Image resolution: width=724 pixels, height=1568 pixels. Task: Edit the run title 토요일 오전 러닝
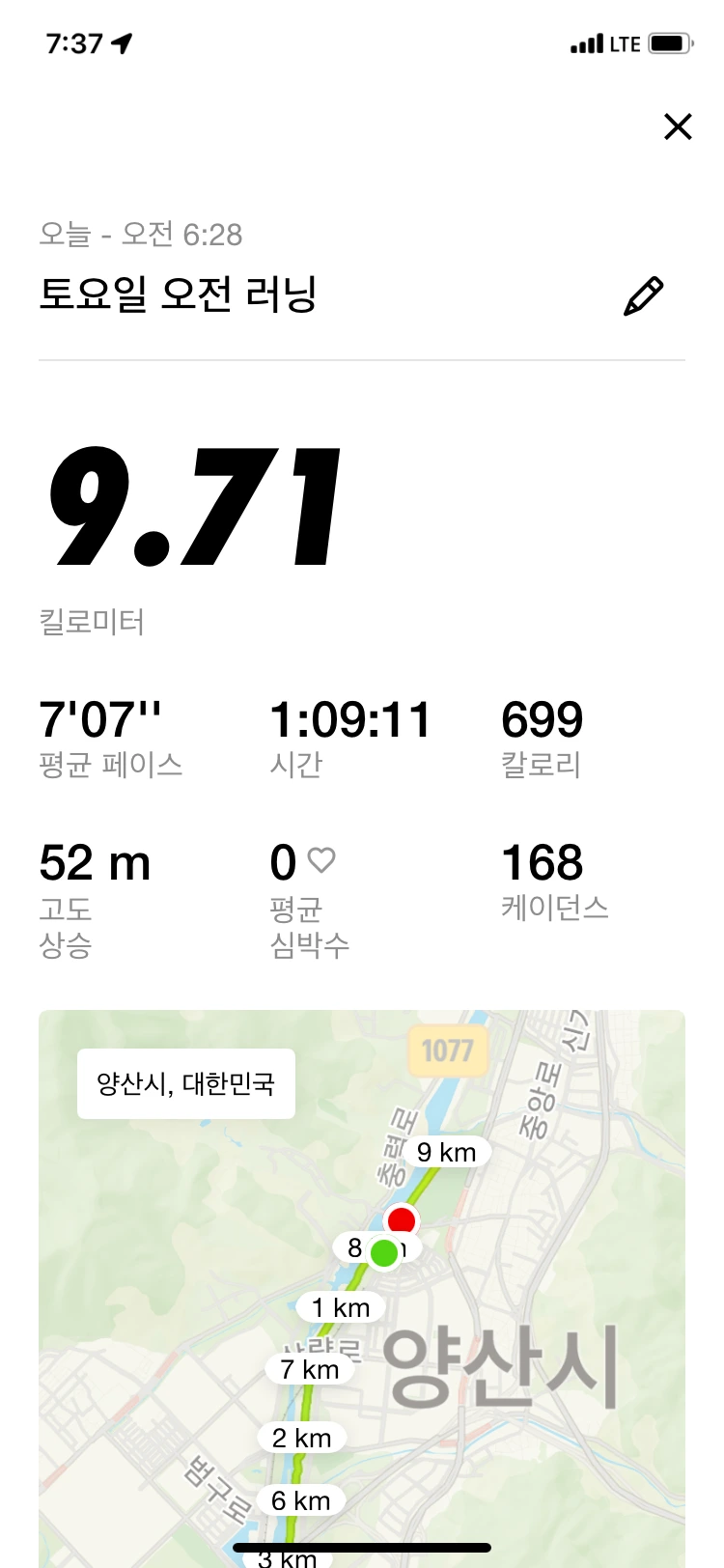pyautogui.click(x=643, y=296)
